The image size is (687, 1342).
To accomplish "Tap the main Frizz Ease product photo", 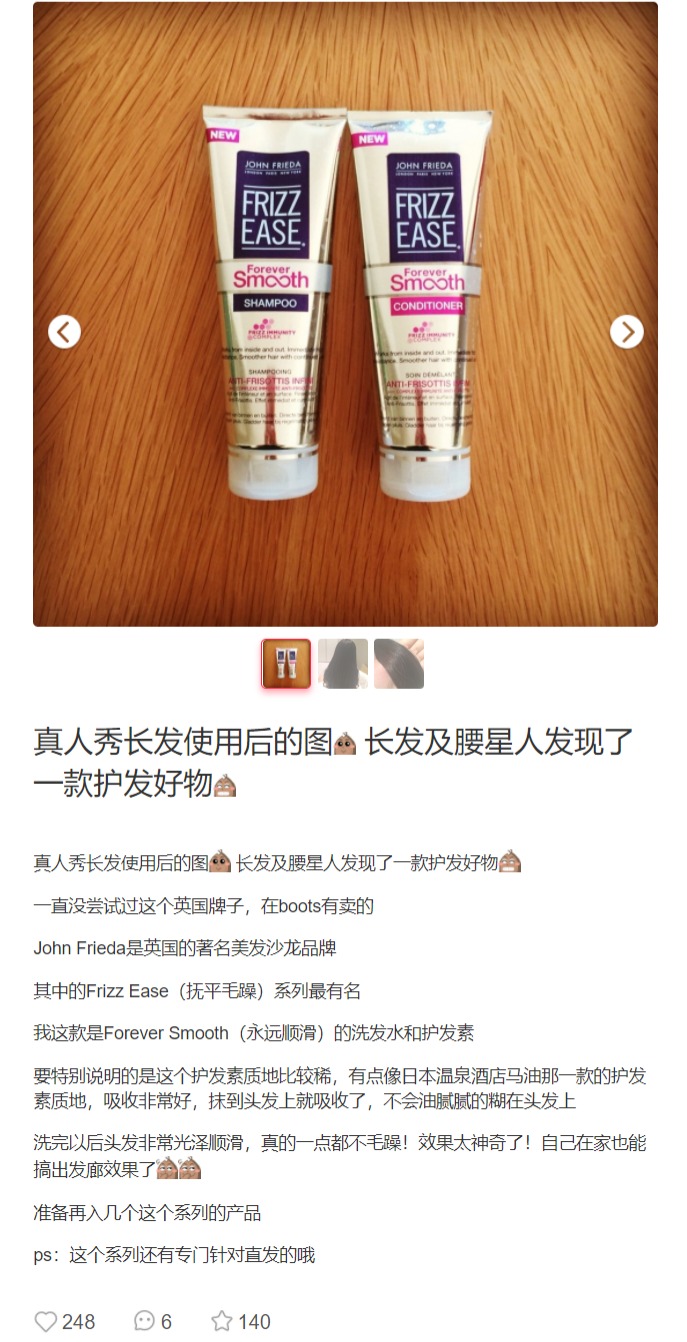I will (x=345, y=314).
